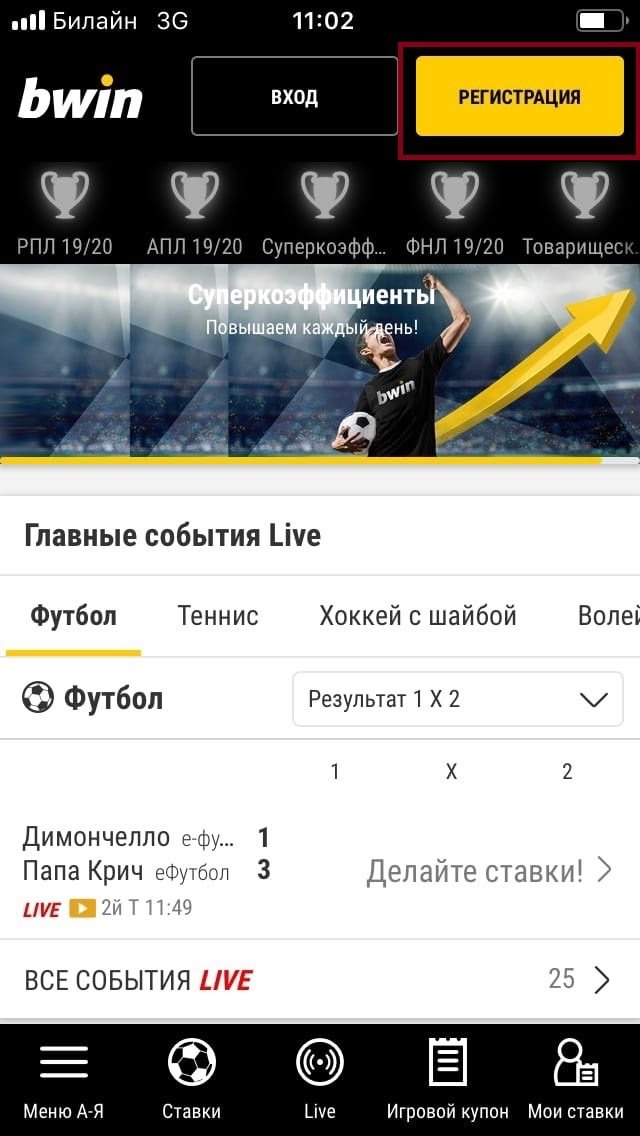Tap Делайте ставки! for the live match
The image size is (640, 1136).
tap(489, 871)
